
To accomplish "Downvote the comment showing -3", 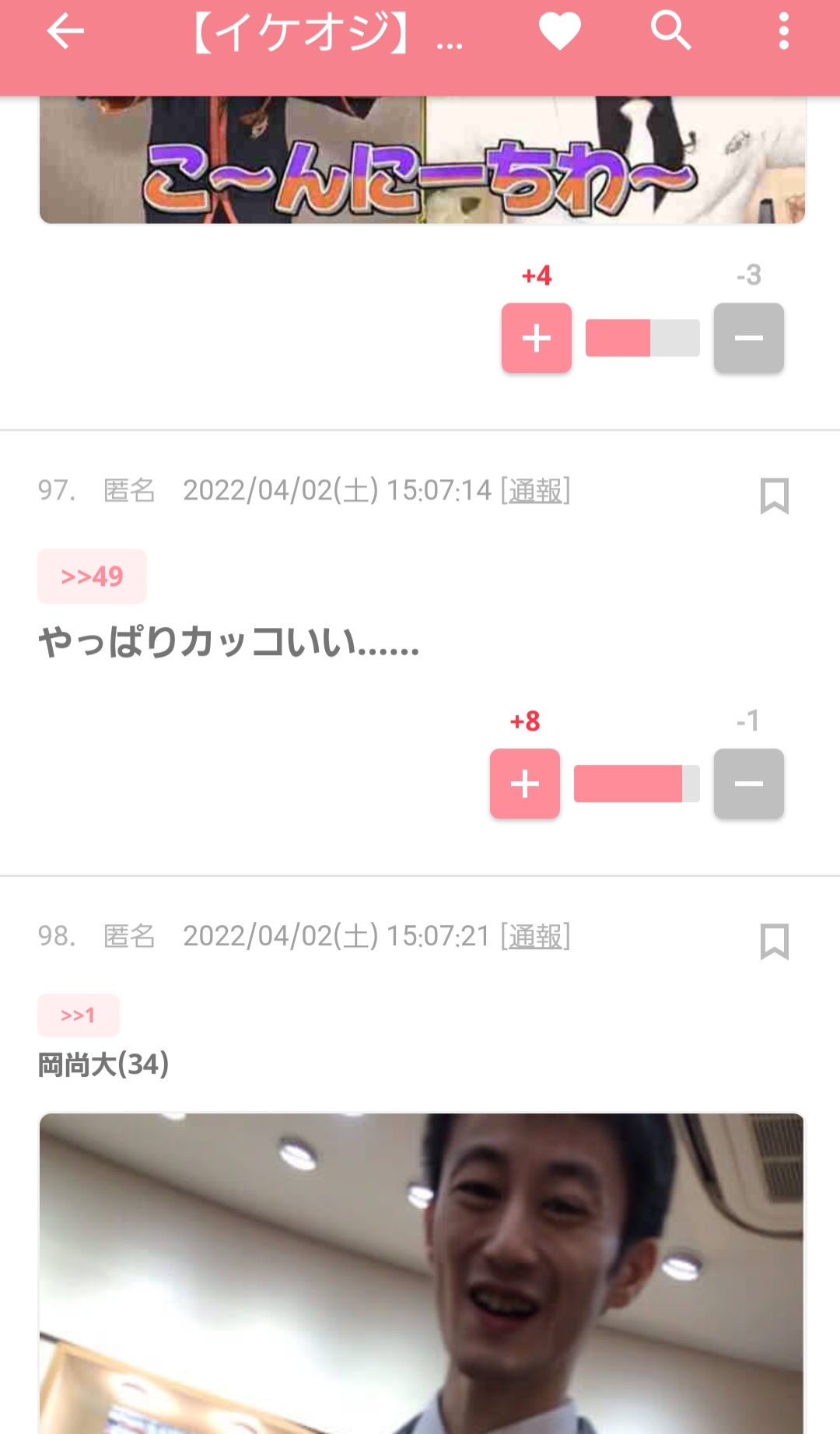I will tap(749, 338).
